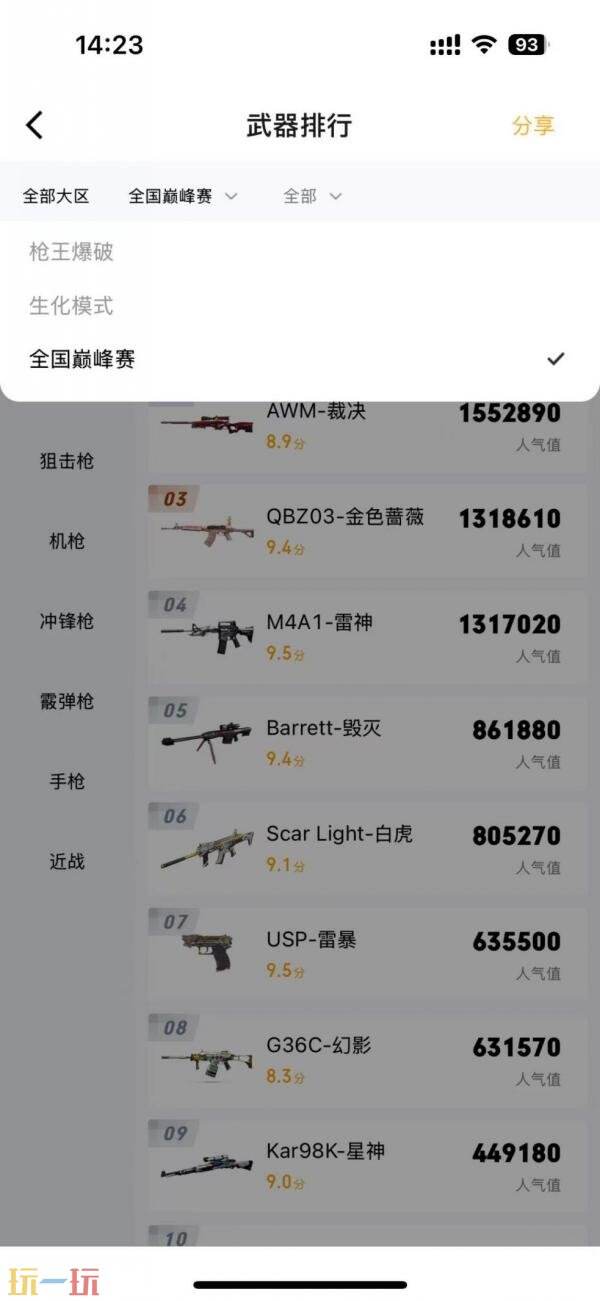The width and height of the screenshot is (600, 1301).
Task: View Scar Light-白虎 weapon details
Action: (x=368, y=848)
